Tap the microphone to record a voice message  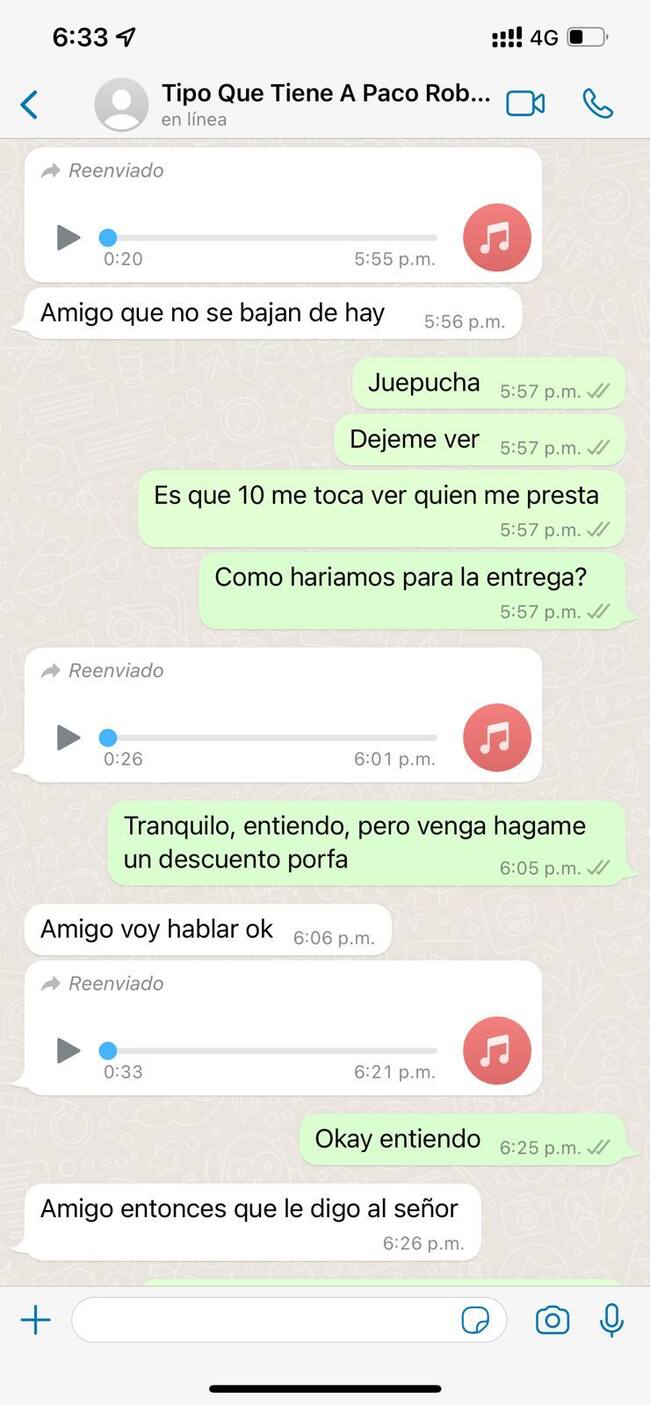point(612,1320)
